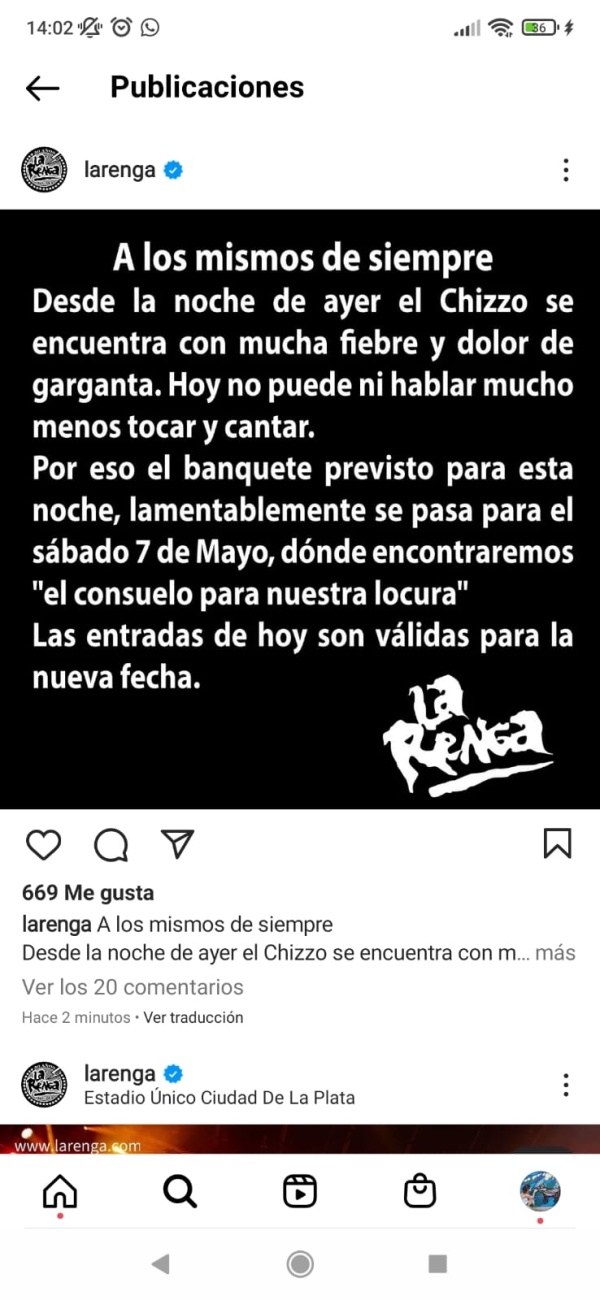Switch to the Home tab
The width and height of the screenshot is (600, 1300).
60,1191
